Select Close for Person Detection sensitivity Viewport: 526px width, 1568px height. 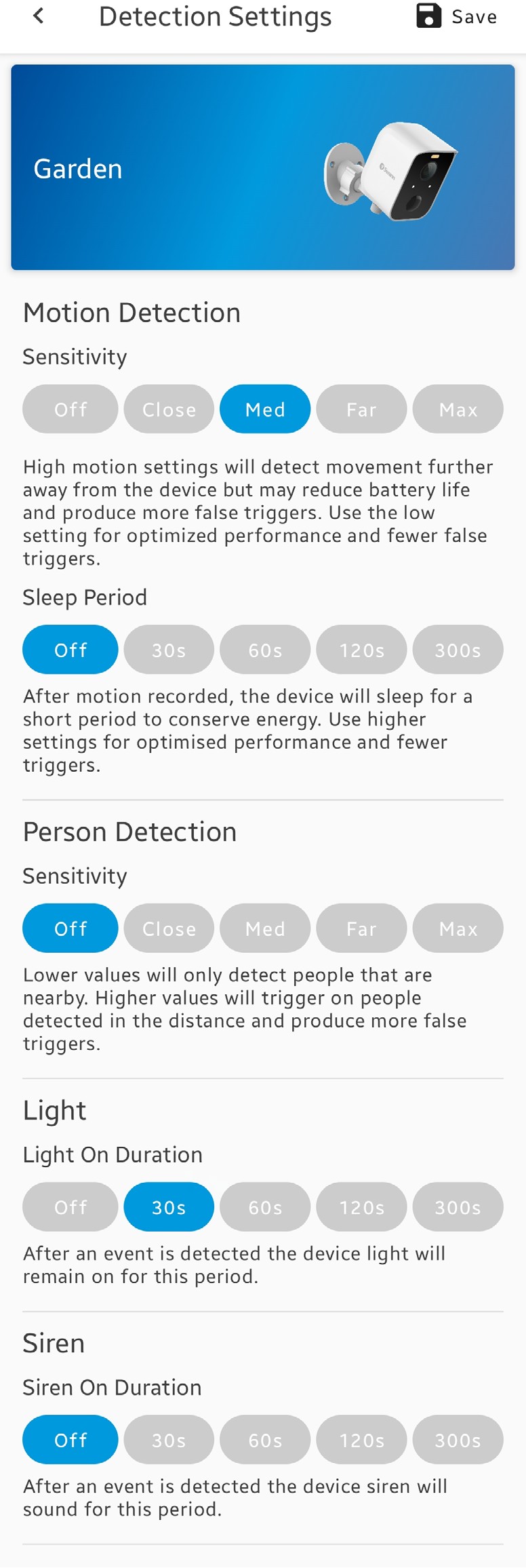click(x=169, y=928)
